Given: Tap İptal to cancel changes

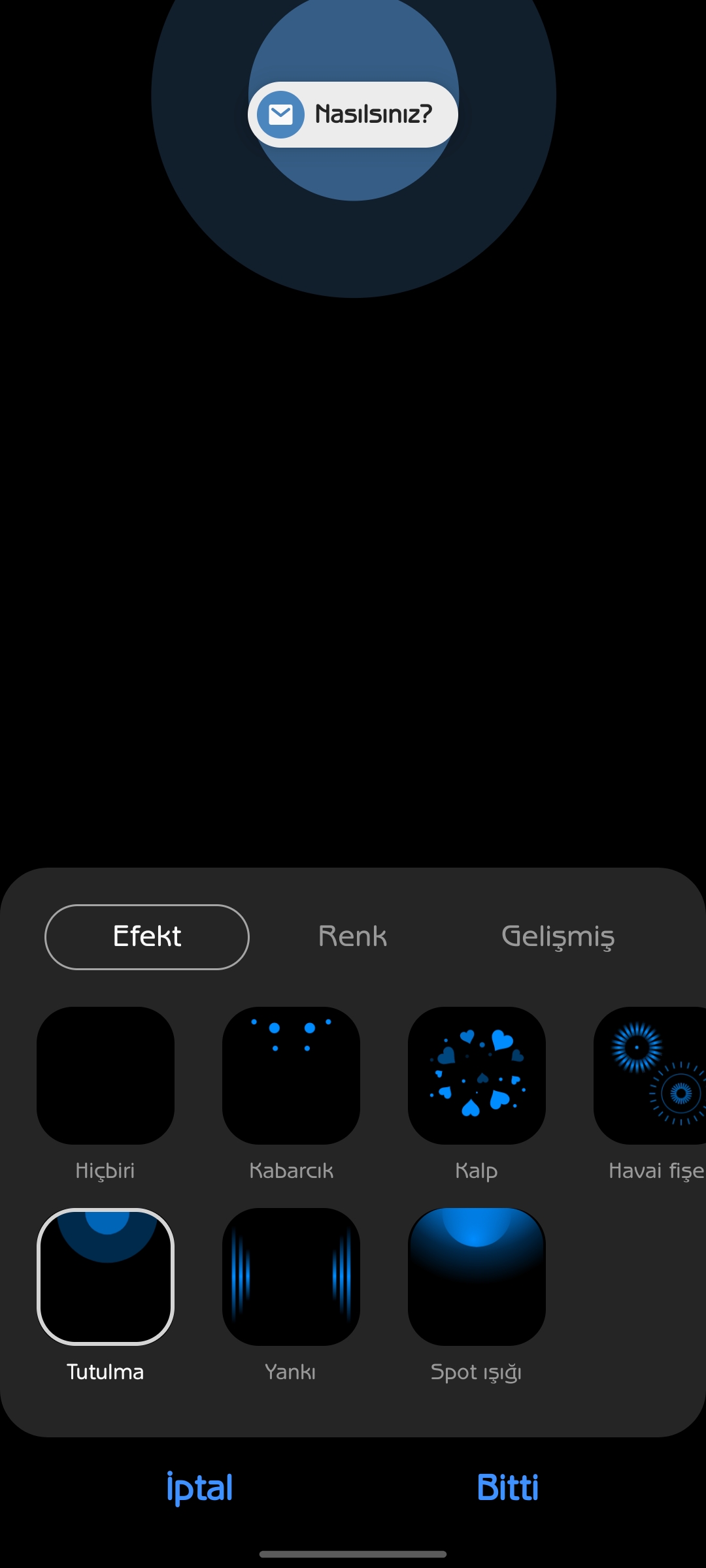Looking at the screenshot, I should [x=199, y=1488].
